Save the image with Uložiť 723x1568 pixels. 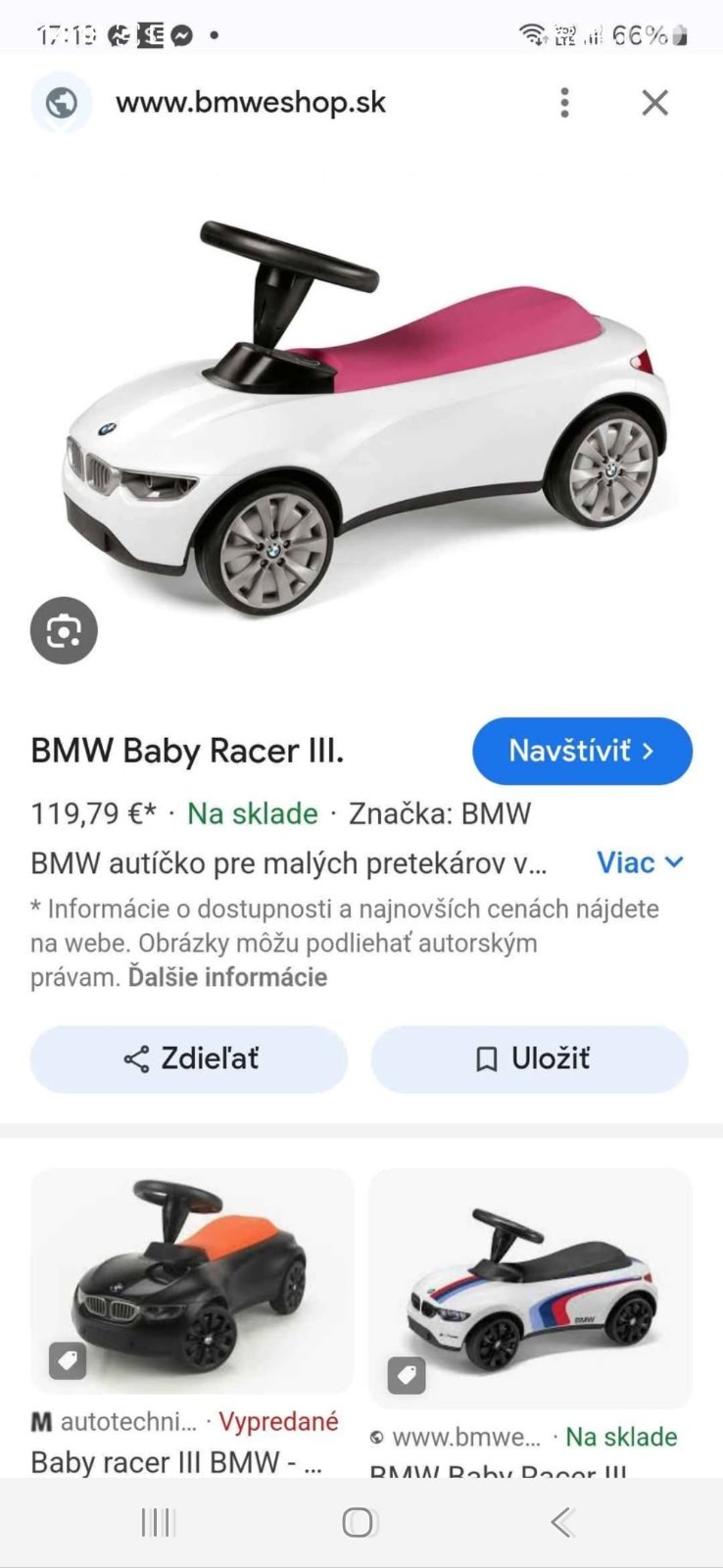coord(530,1058)
